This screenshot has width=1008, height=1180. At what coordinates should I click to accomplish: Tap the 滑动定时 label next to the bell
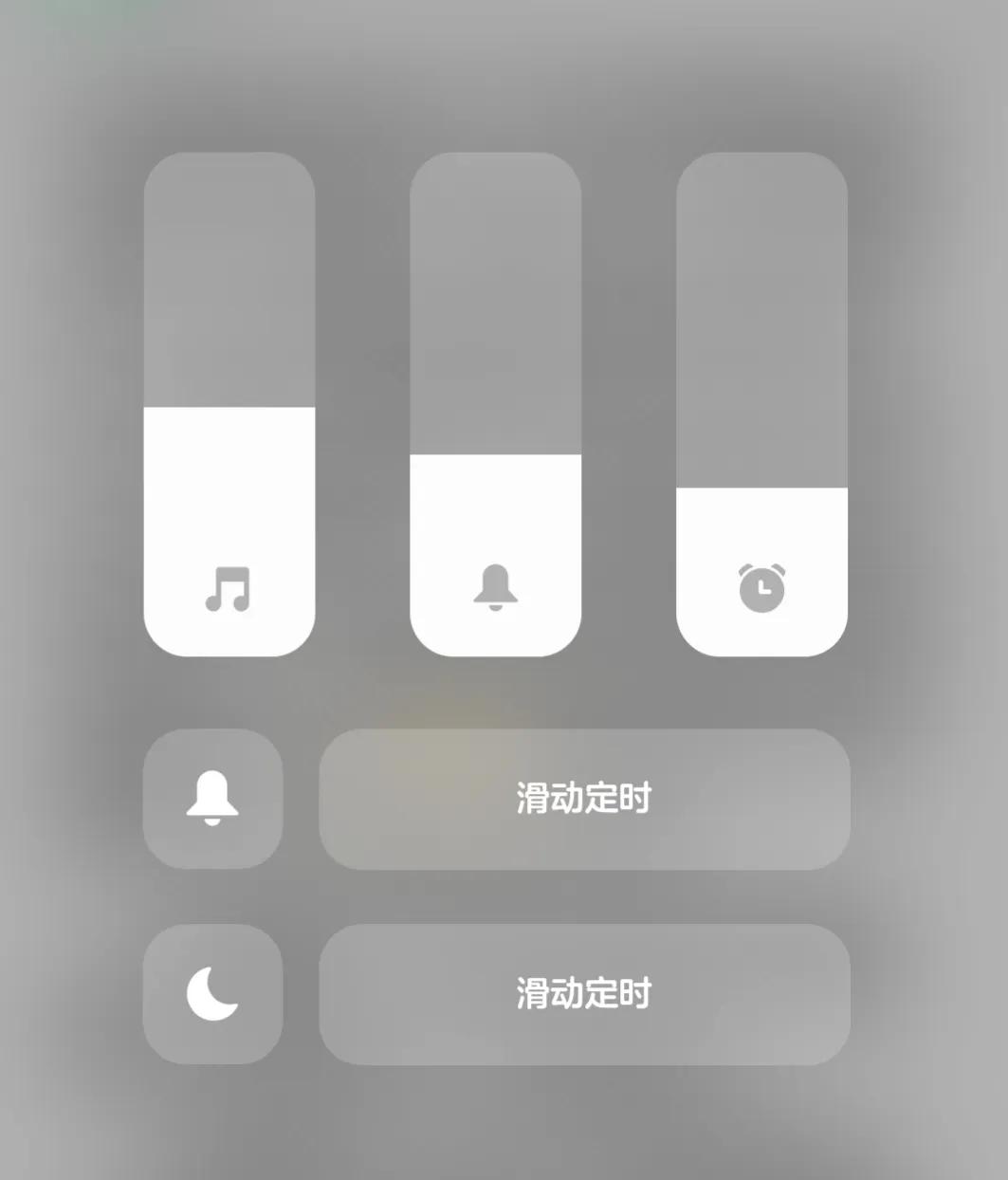pyautogui.click(x=582, y=799)
